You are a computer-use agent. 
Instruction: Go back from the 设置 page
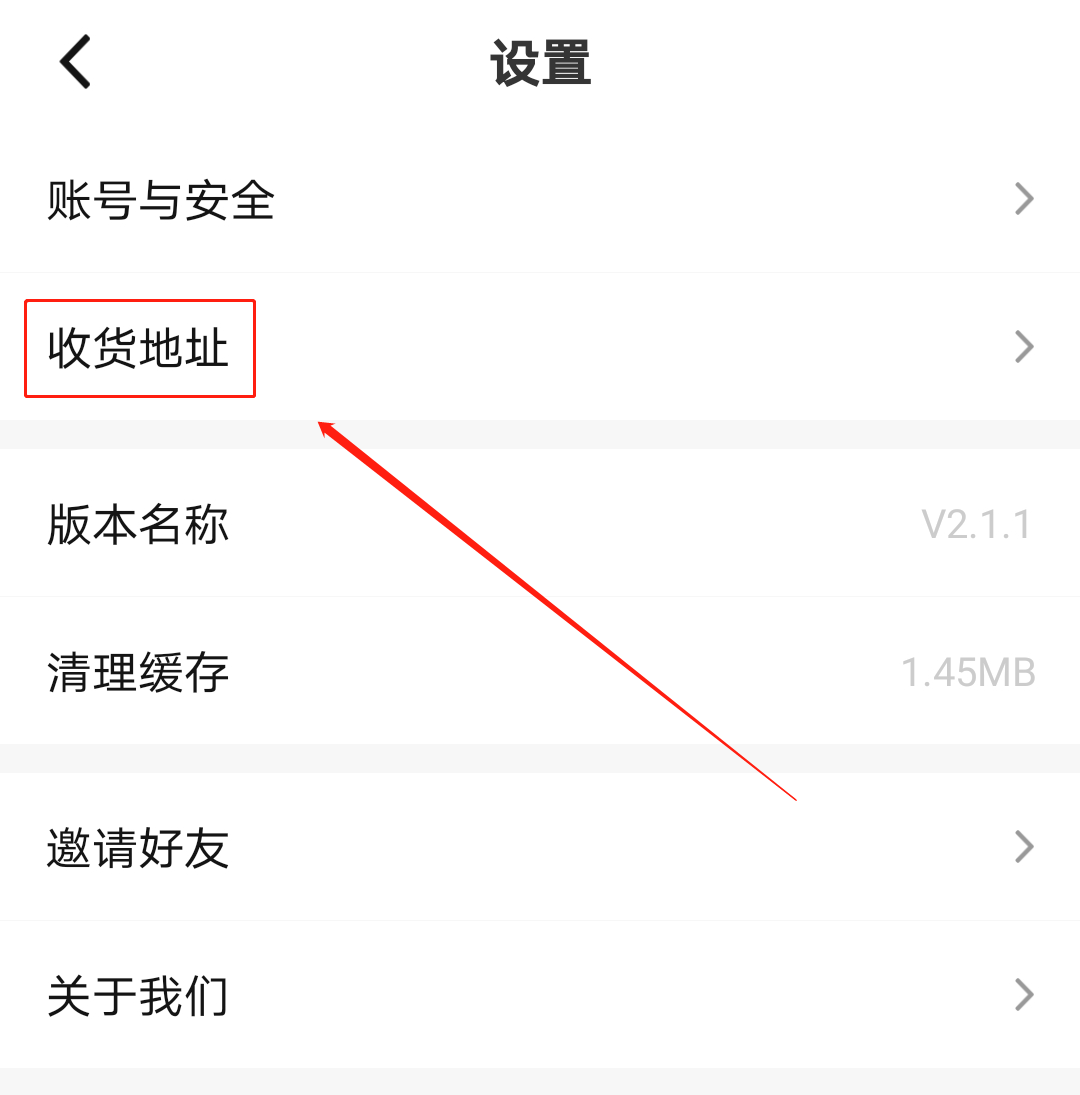(76, 62)
